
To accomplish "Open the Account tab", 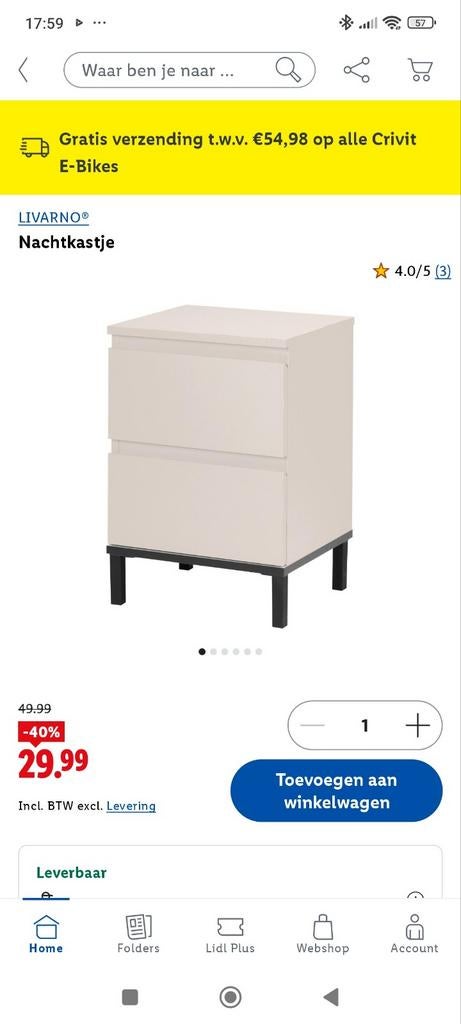I will click(415, 934).
